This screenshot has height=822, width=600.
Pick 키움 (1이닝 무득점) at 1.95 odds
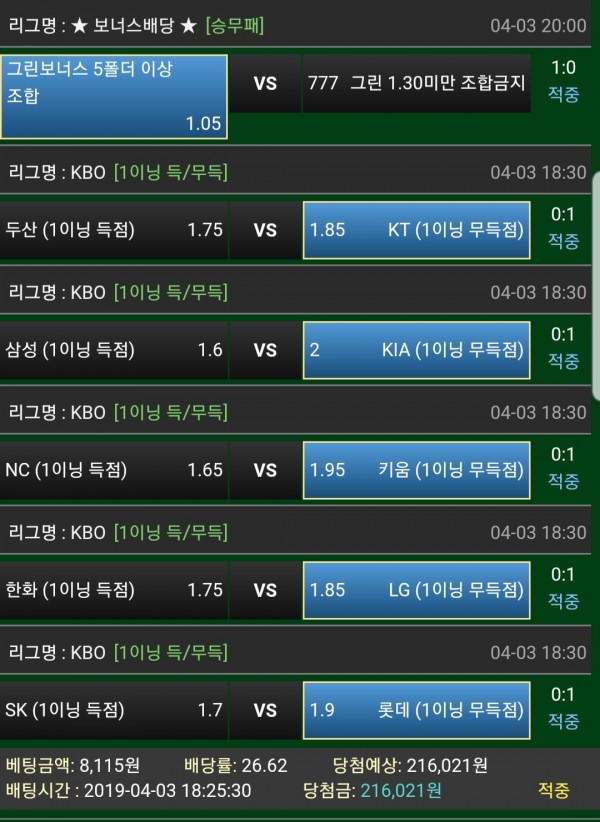point(416,470)
